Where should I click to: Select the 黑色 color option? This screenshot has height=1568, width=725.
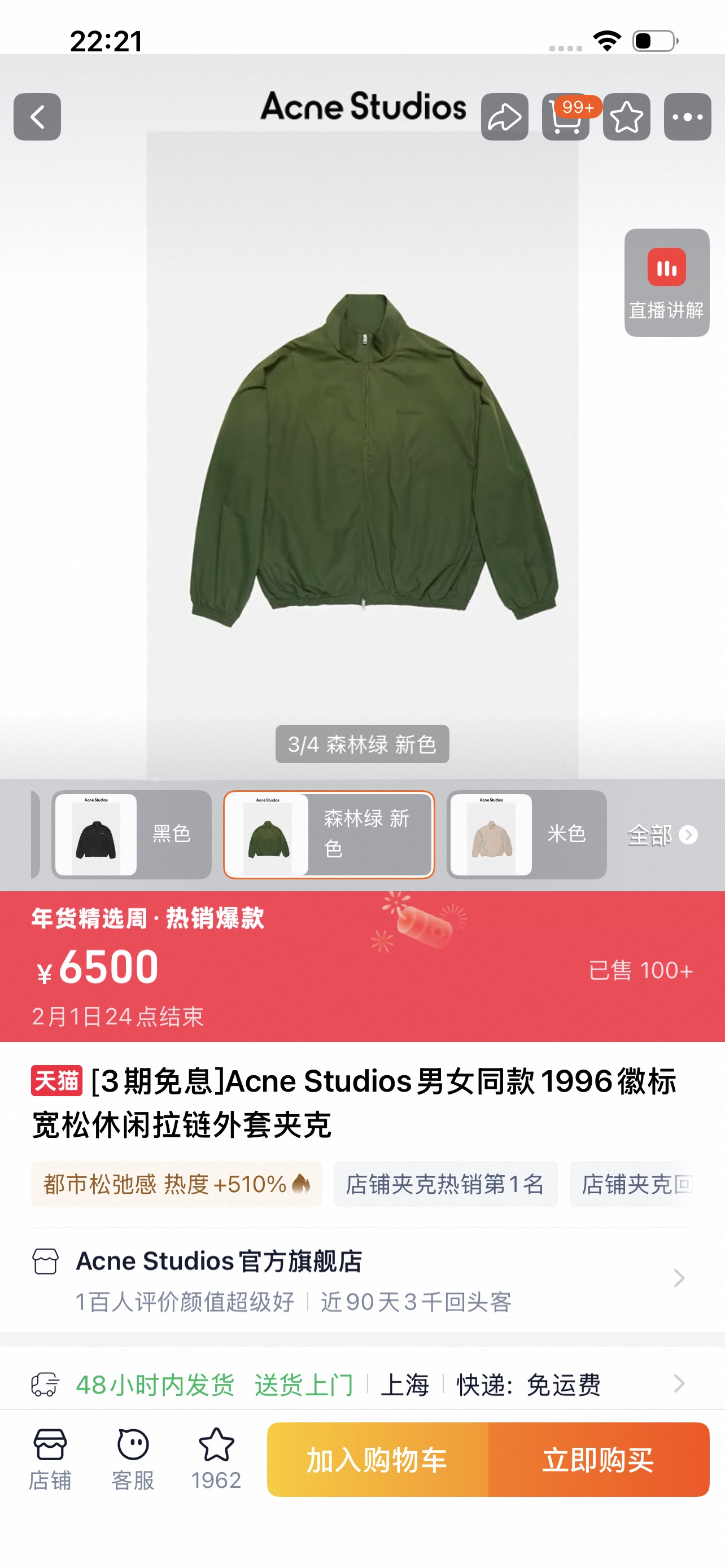click(x=132, y=834)
